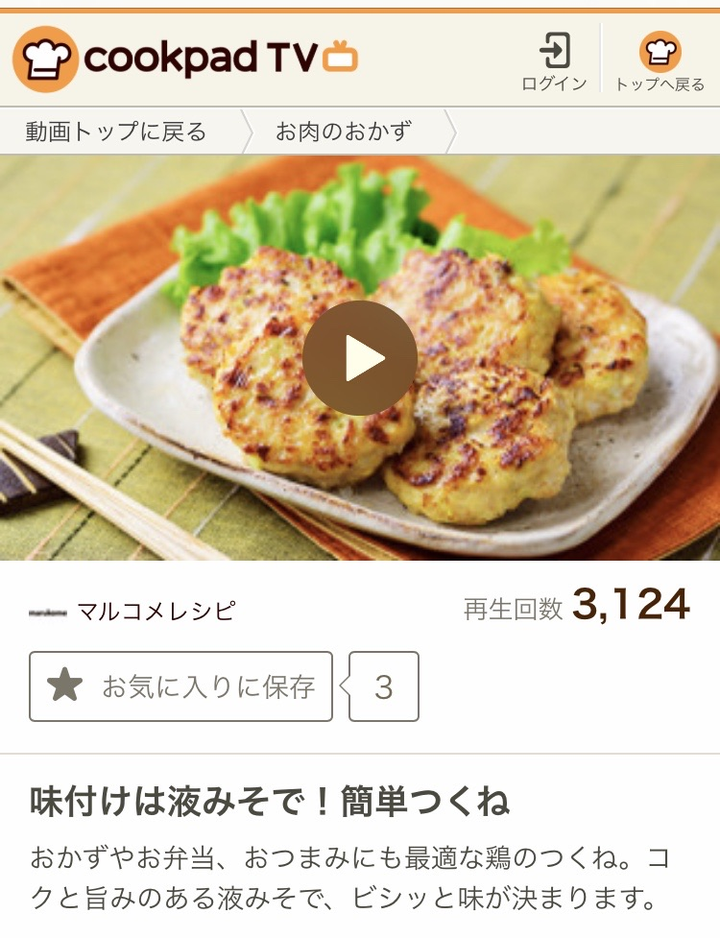Open the ログイン login button
The height and width of the screenshot is (938, 720).
click(554, 62)
